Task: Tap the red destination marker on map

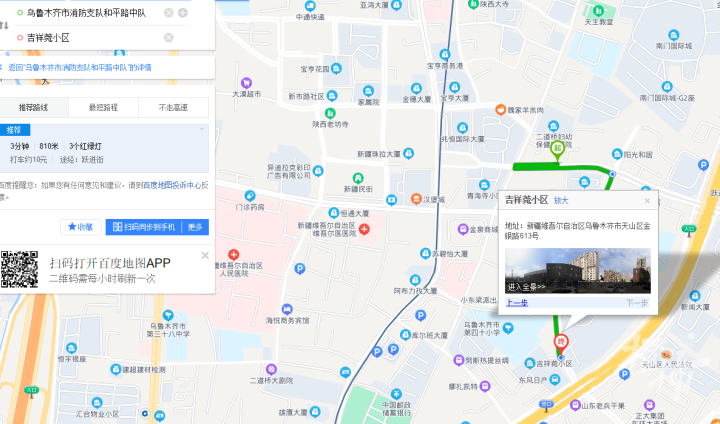Action: point(561,342)
